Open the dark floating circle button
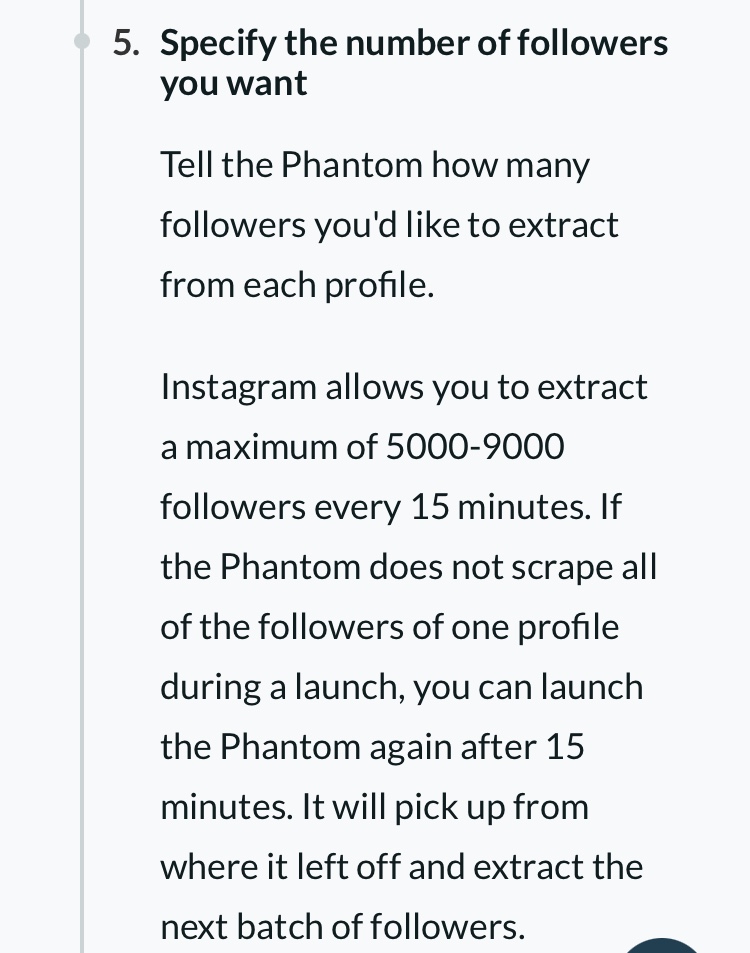 (662, 947)
